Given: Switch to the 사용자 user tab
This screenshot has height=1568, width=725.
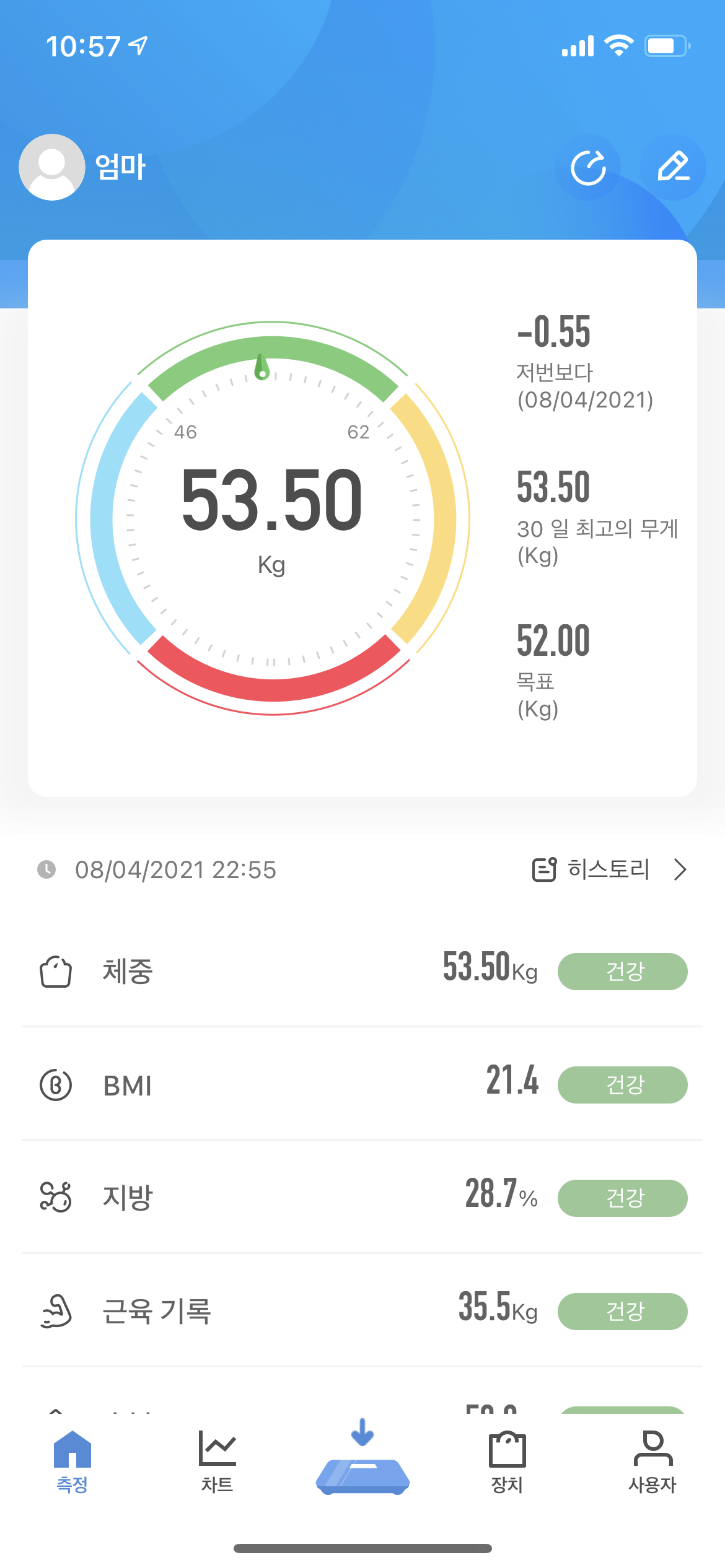Looking at the screenshot, I should 652,1460.
